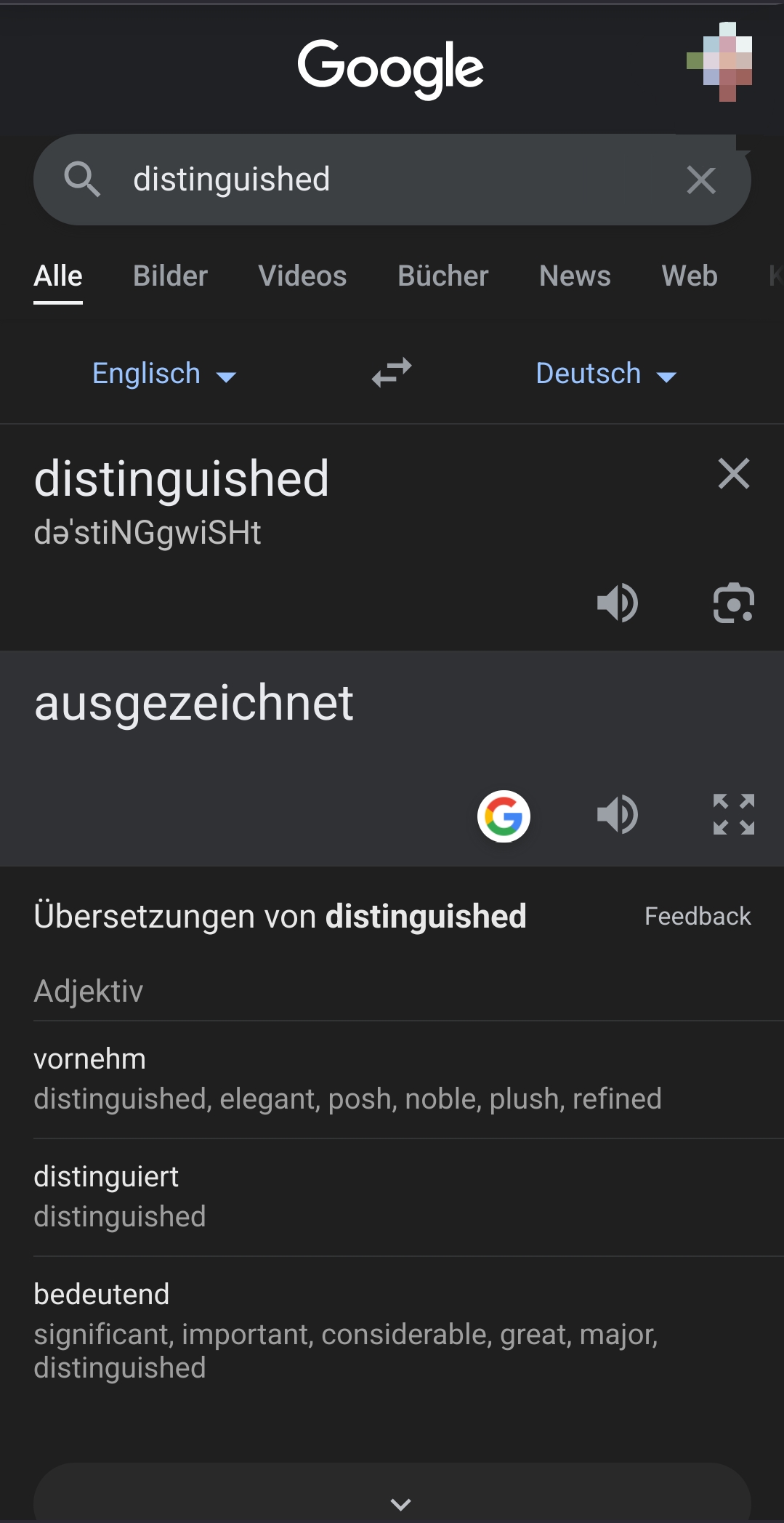This screenshot has height=1523, width=784.
Task: Open the Bücher tab
Action: (x=442, y=276)
